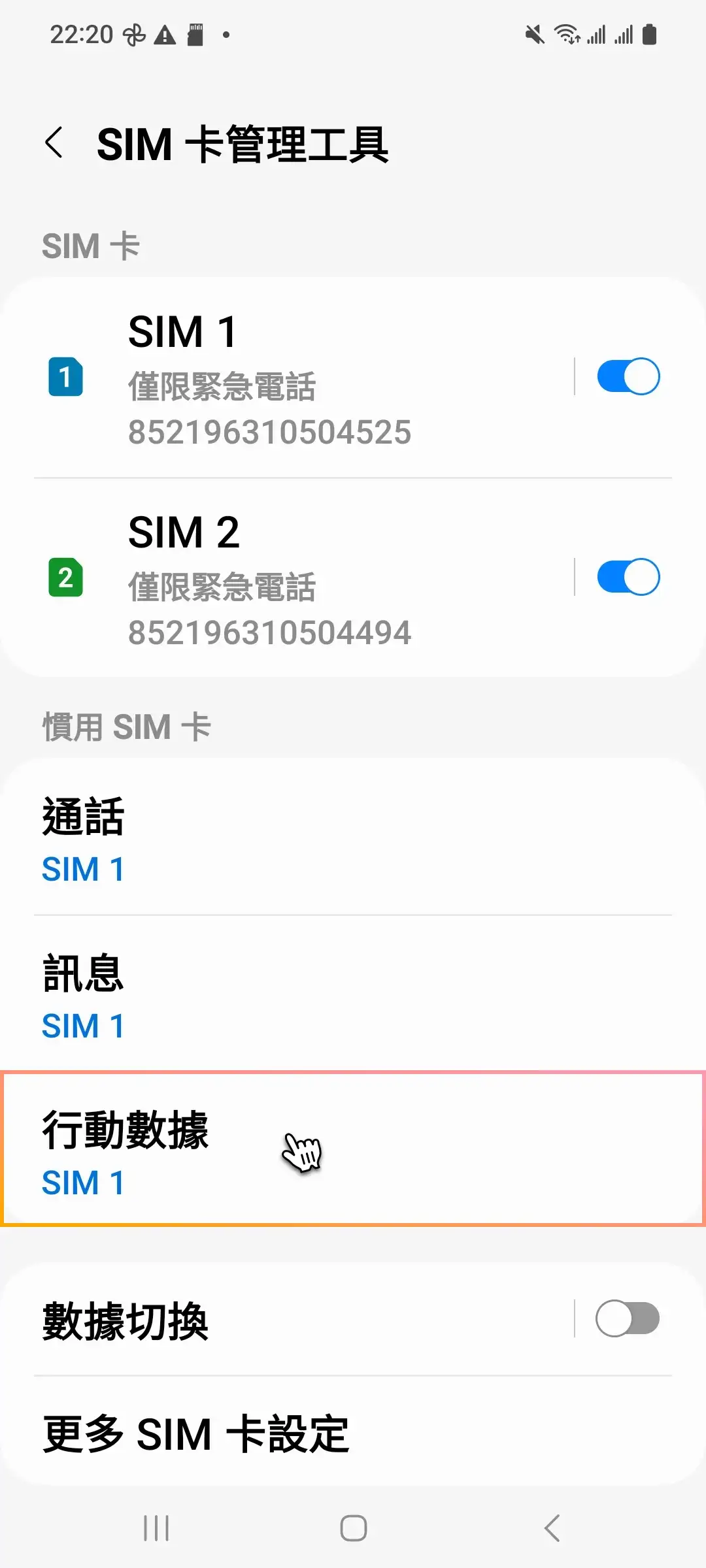The image size is (706, 1568).
Task: Turn off the SIM 2 toggle
Action: click(x=628, y=577)
